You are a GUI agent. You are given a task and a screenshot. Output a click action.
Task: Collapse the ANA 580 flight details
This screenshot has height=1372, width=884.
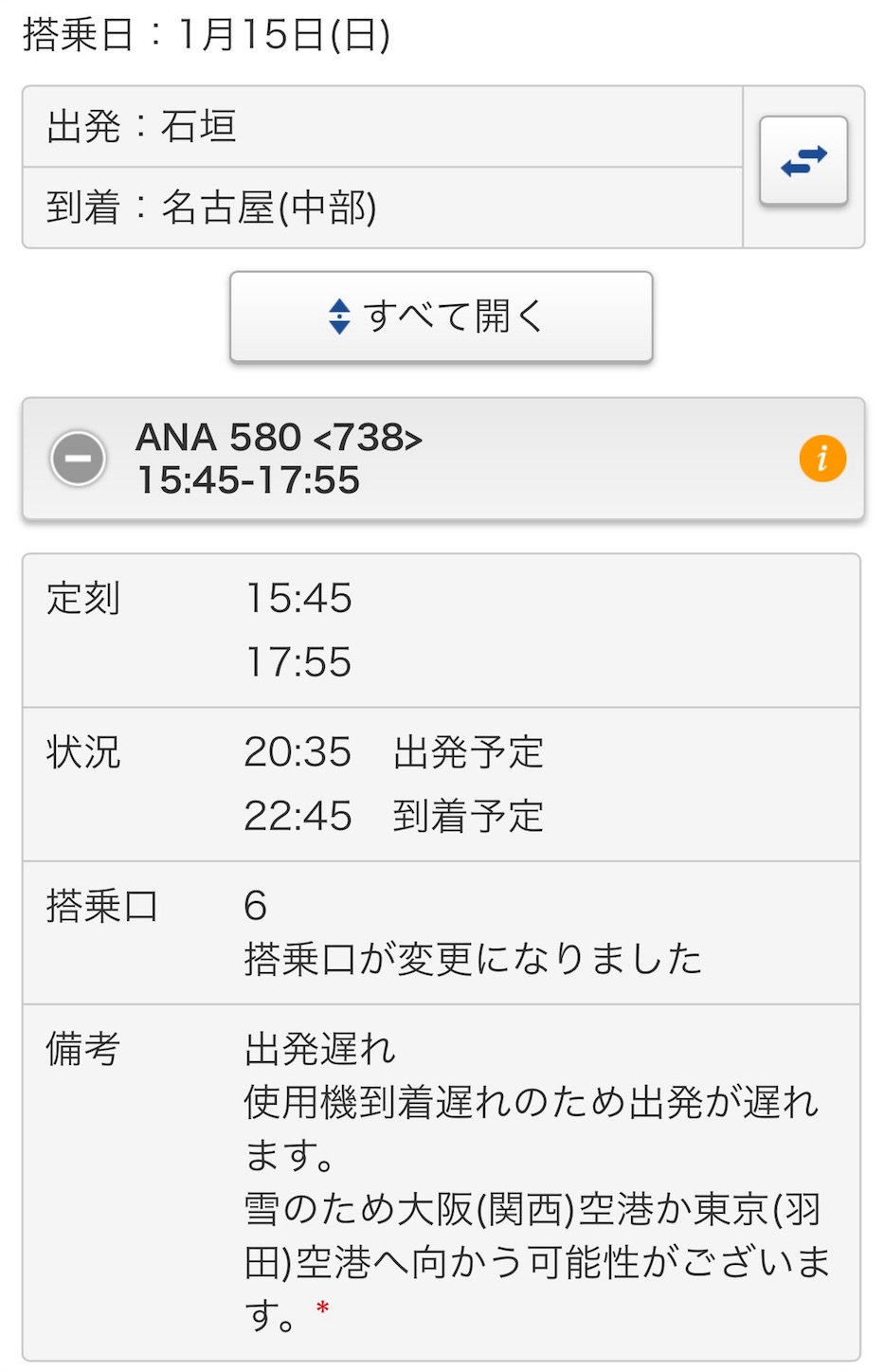[x=78, y=459]
